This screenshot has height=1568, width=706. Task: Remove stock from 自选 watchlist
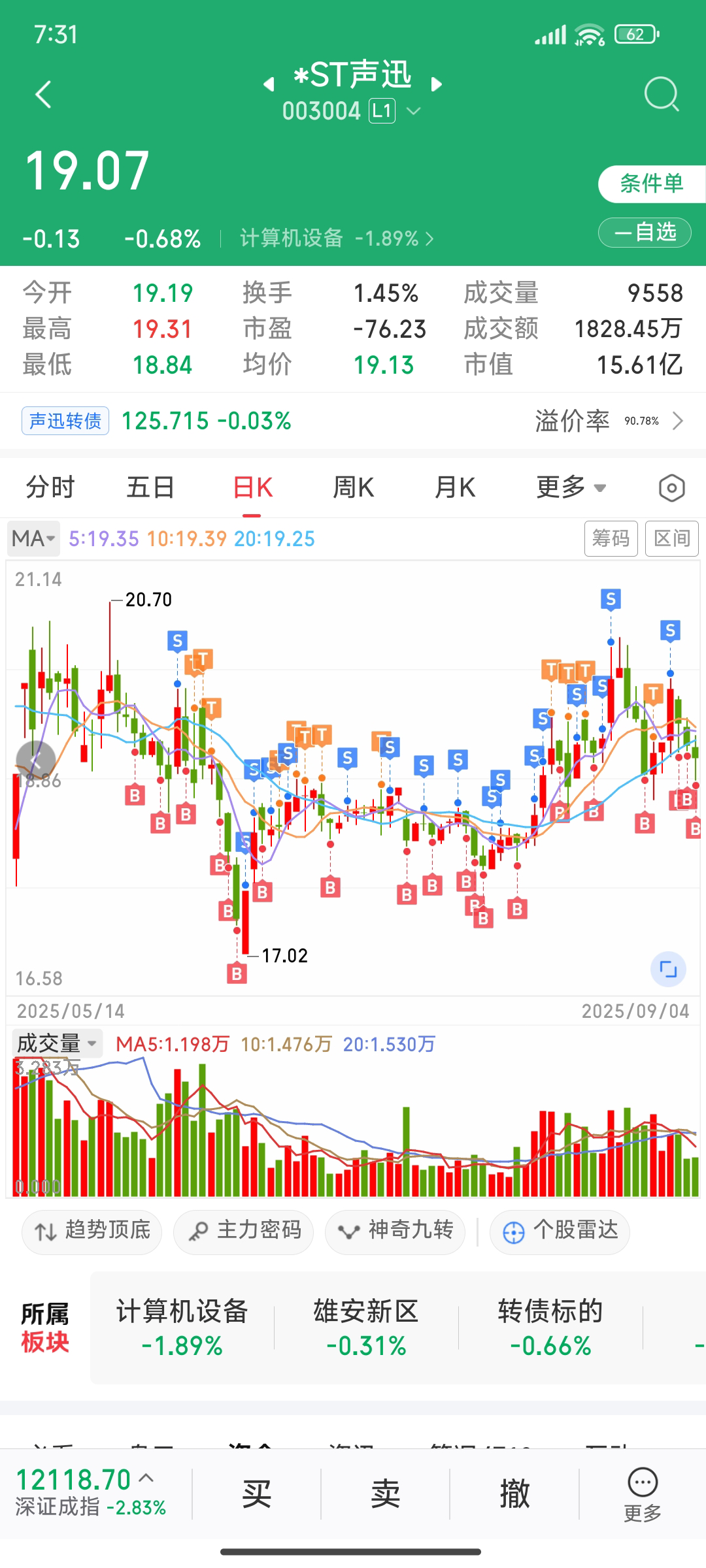point(645,233)
